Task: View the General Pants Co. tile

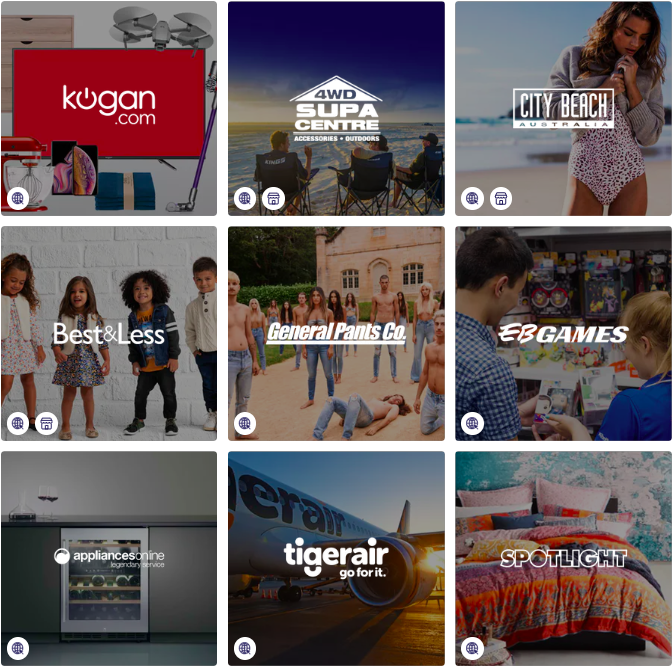Action: 336,333
